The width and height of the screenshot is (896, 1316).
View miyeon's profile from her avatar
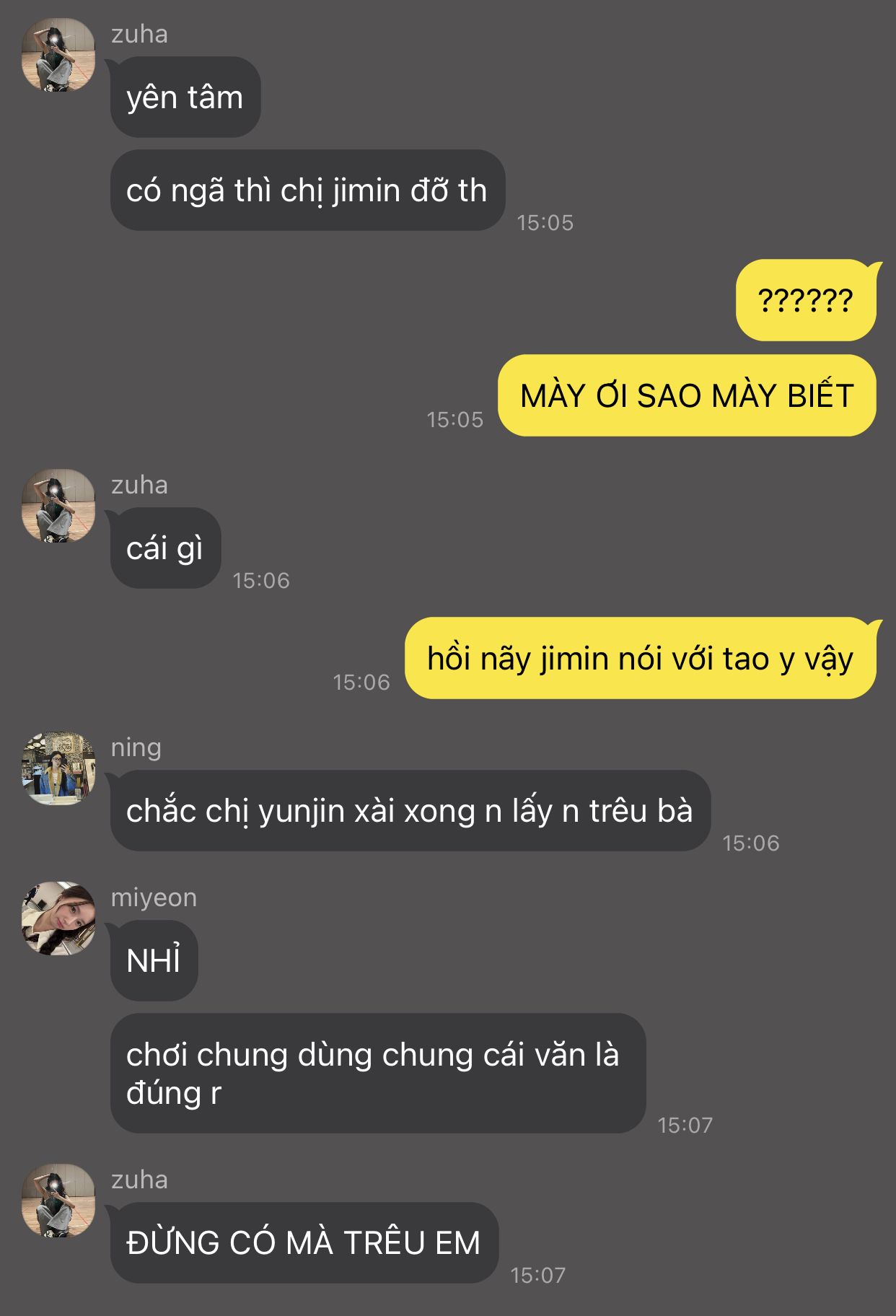click(x=58, y=918)
